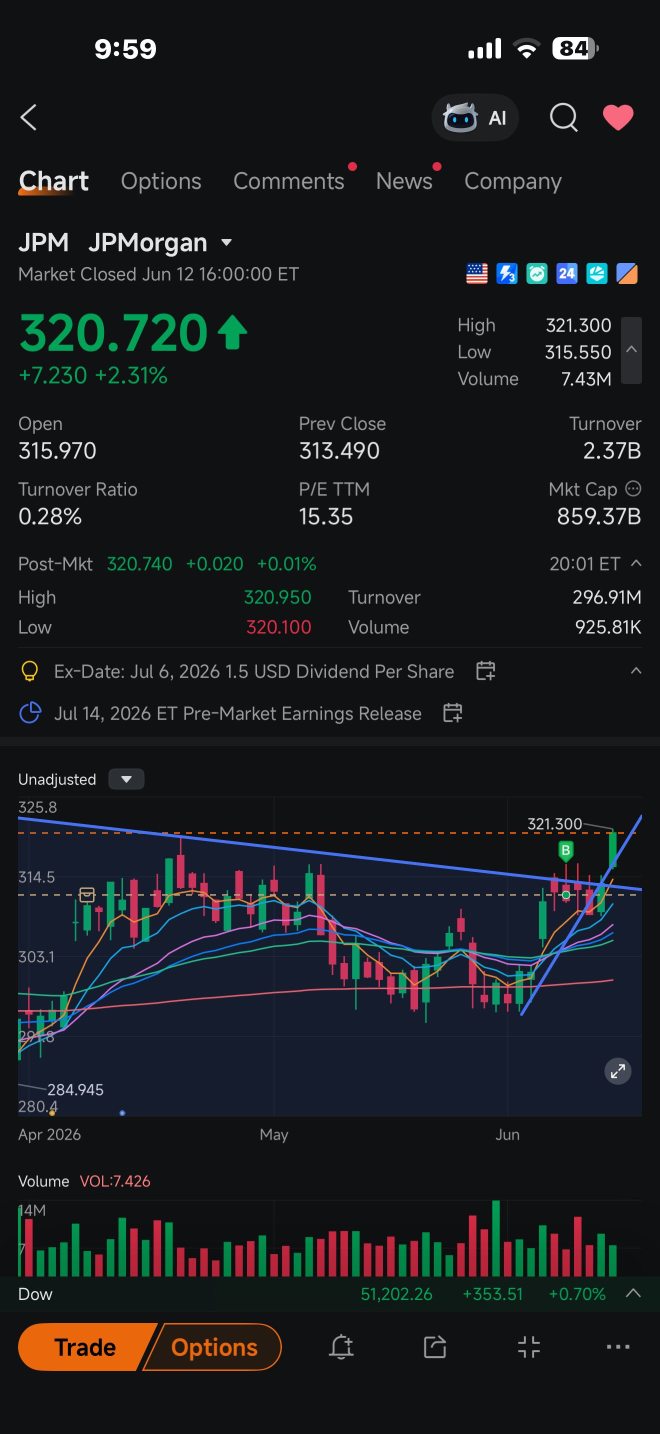Screen dimensions: 660x1434
Task: Expand the chart to full screen
Action: click(x=618, y=1072)
